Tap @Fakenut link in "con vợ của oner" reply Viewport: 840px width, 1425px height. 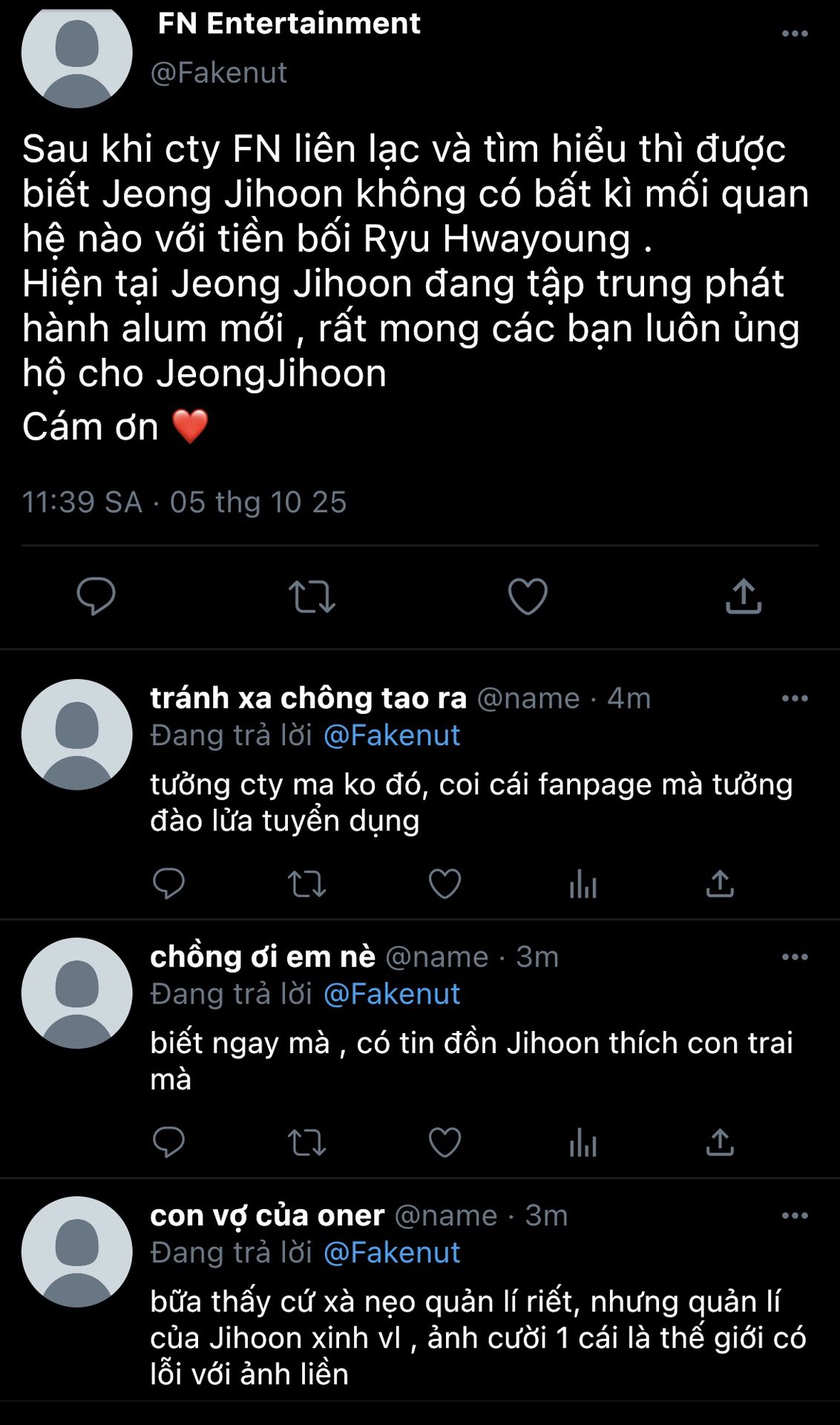(392, 1253)
